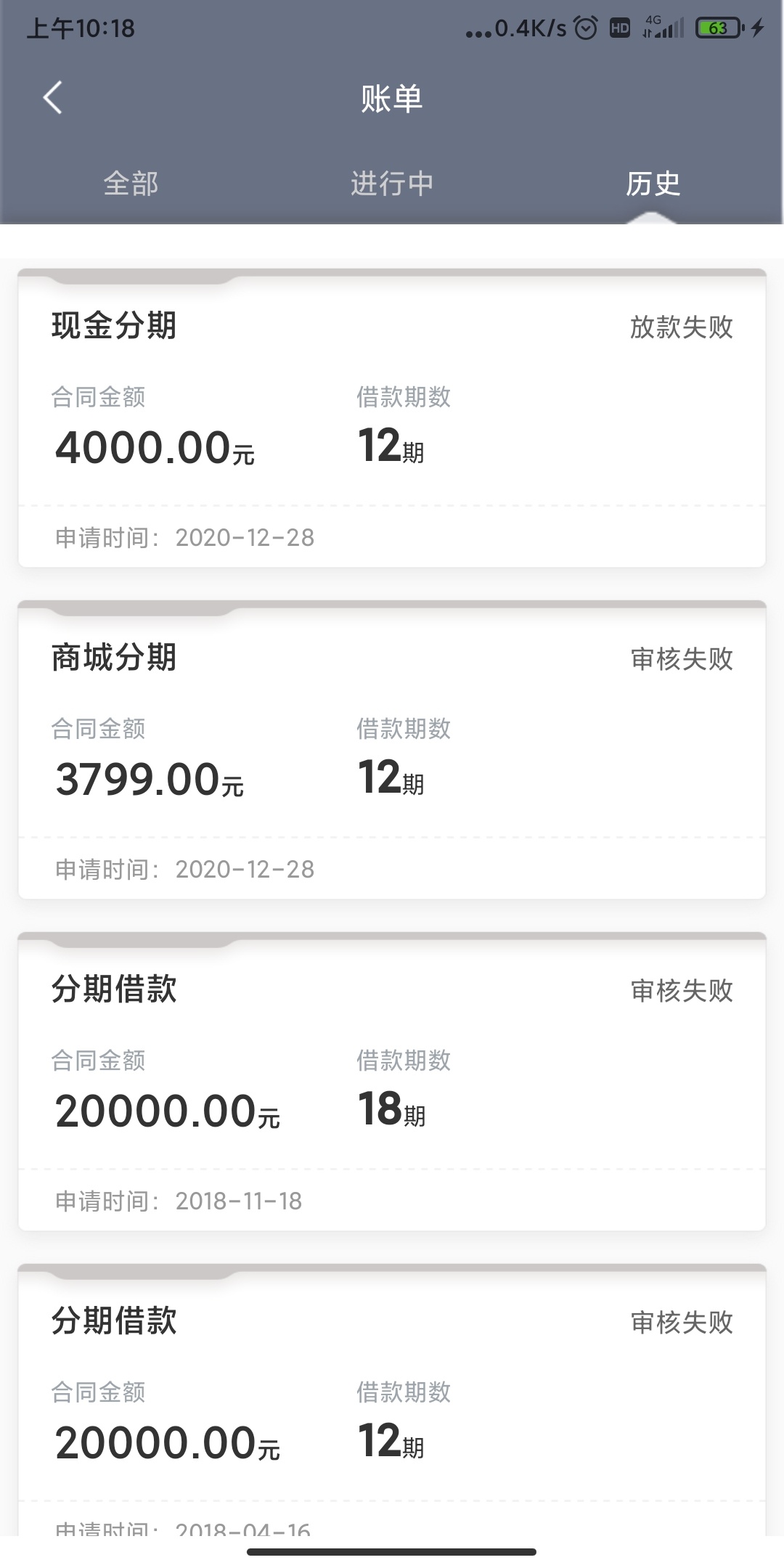Open the 分期借款 card with 12期
The height and width of the screenshot is (1568, 784).
coord(392,1400)
